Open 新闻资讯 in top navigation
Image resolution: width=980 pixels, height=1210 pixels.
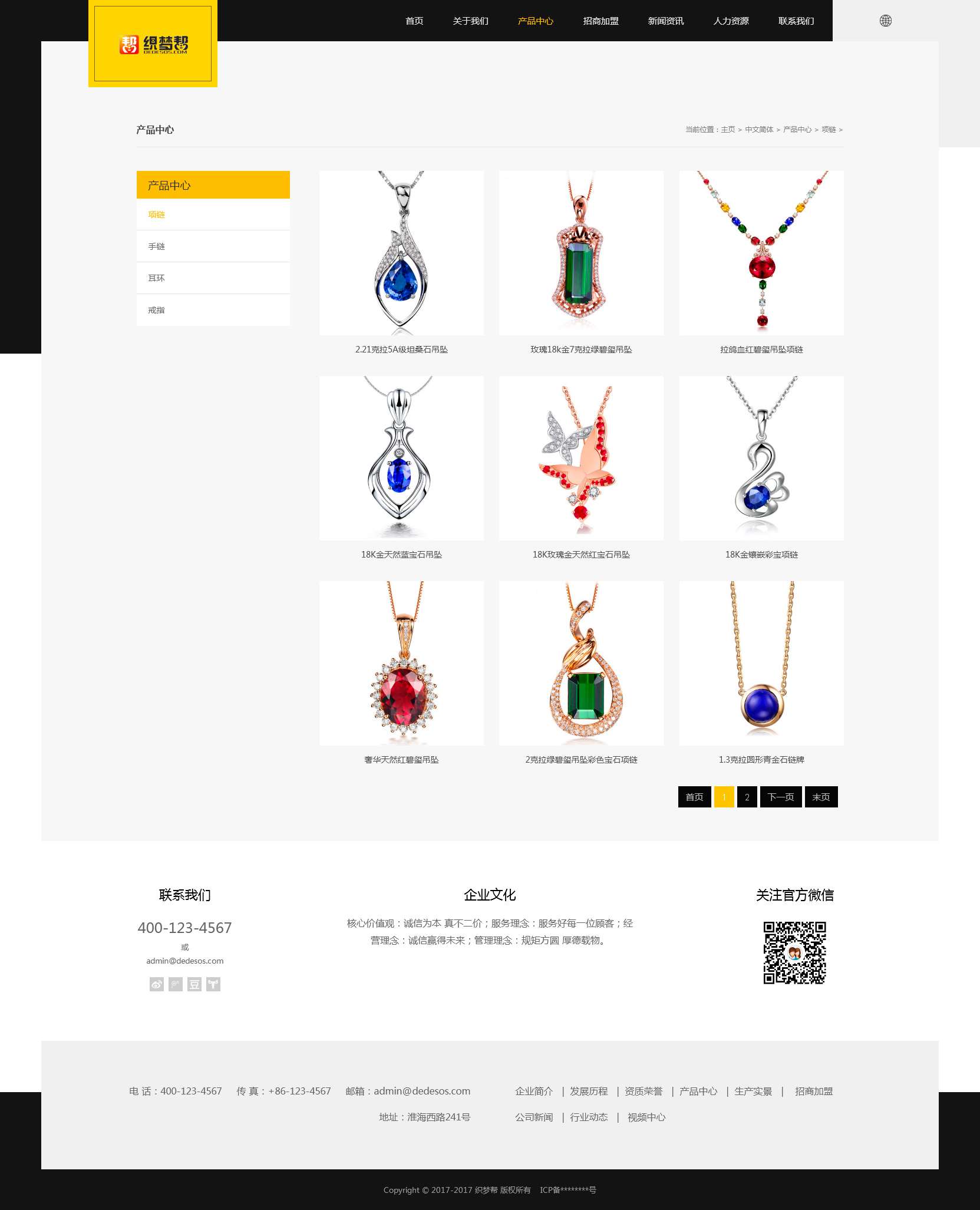click(x=666, y=21)
